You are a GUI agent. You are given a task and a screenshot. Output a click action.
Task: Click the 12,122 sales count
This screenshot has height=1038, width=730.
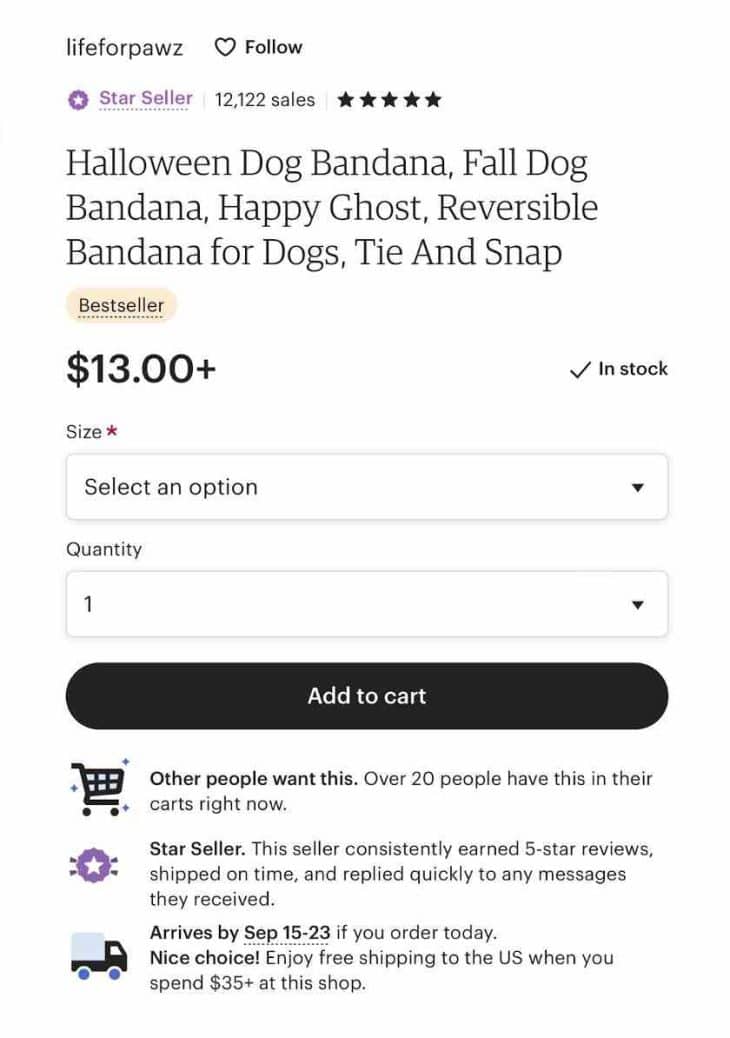[263, 99]
